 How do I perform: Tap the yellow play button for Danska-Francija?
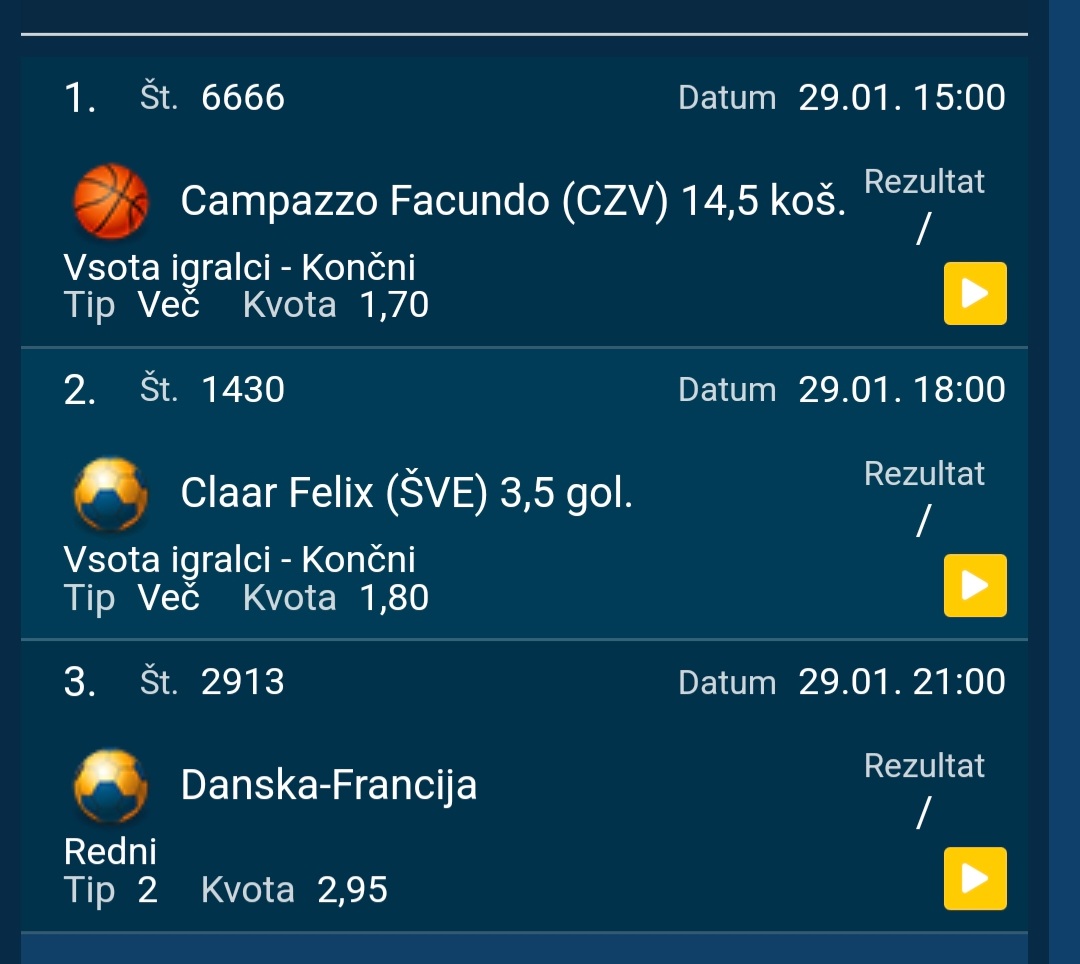(x=975, y=878)
